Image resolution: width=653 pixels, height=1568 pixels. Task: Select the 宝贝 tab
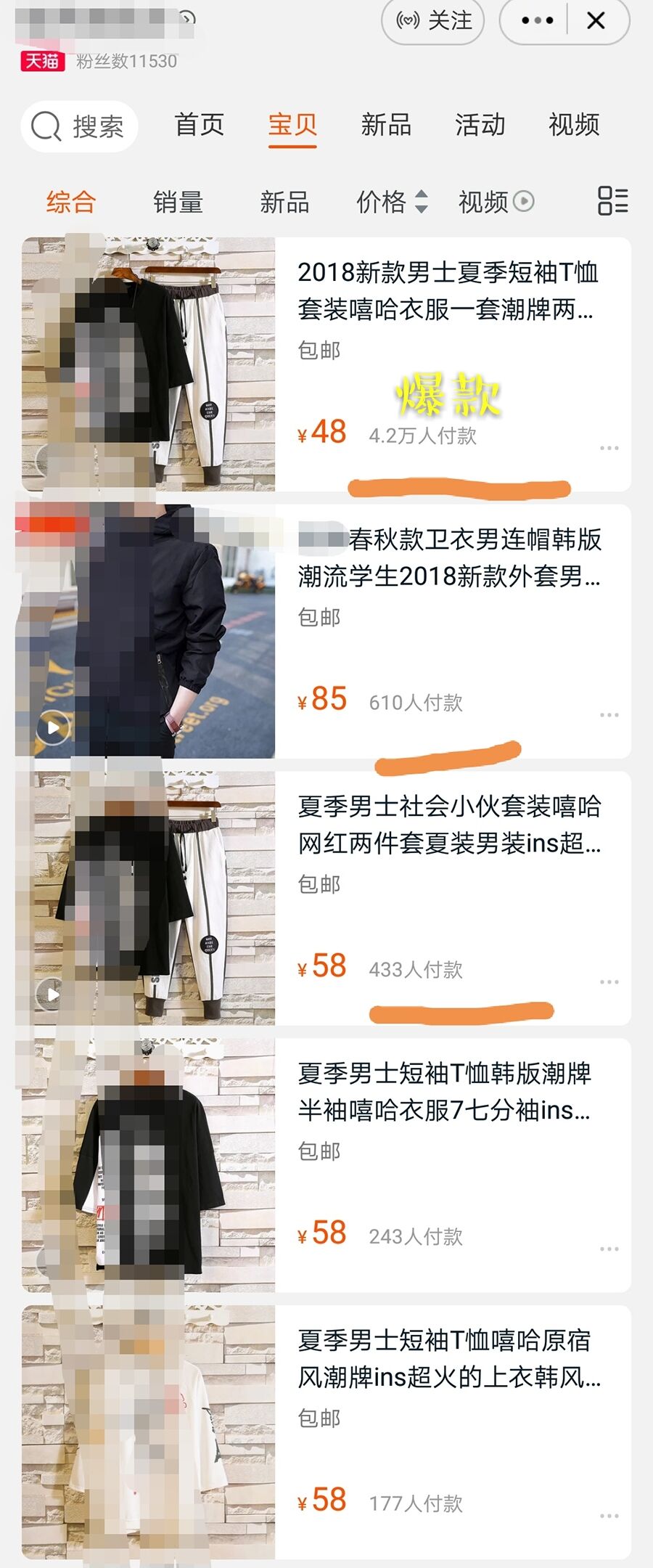(292, 125)
